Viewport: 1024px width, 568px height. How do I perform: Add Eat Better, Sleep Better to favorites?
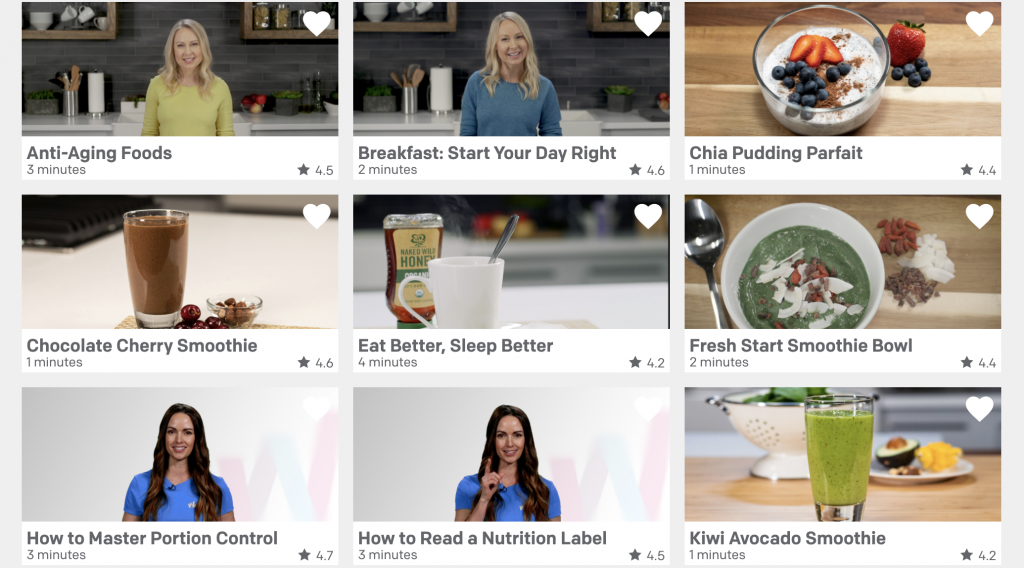pyautogui.click(x=648, y=216)
